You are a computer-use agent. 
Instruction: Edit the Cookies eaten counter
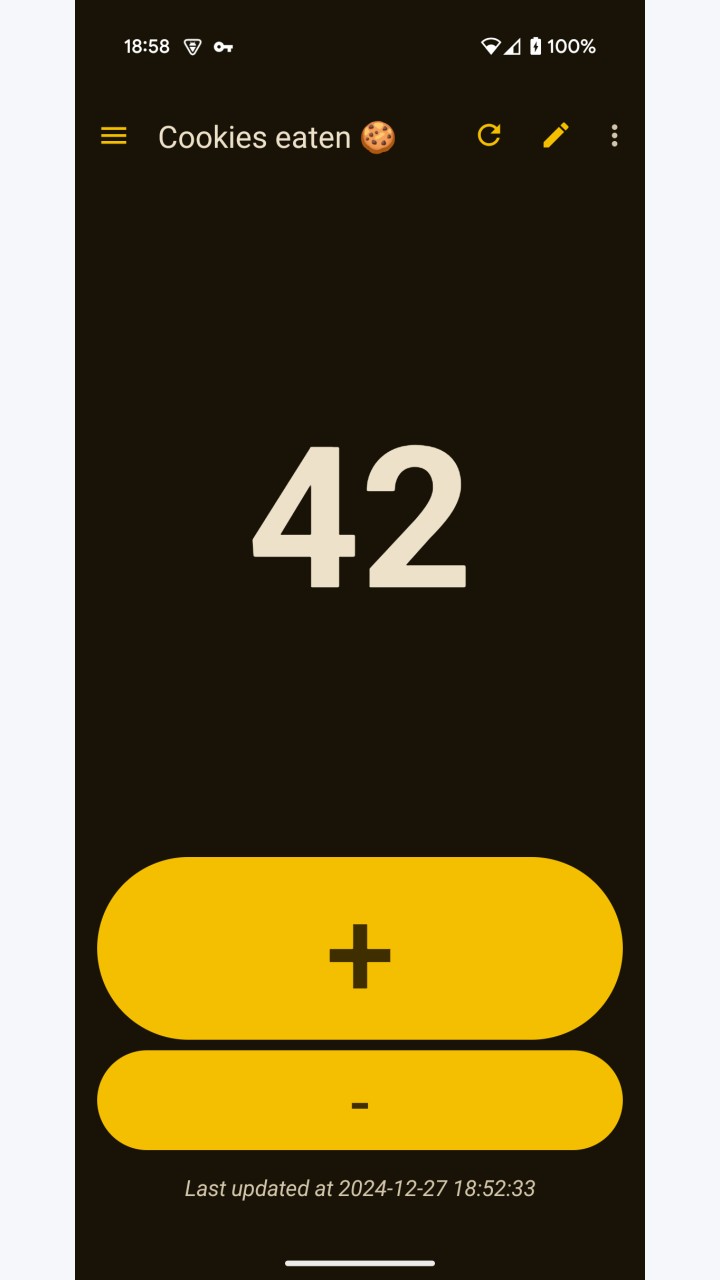pos(556,135)
